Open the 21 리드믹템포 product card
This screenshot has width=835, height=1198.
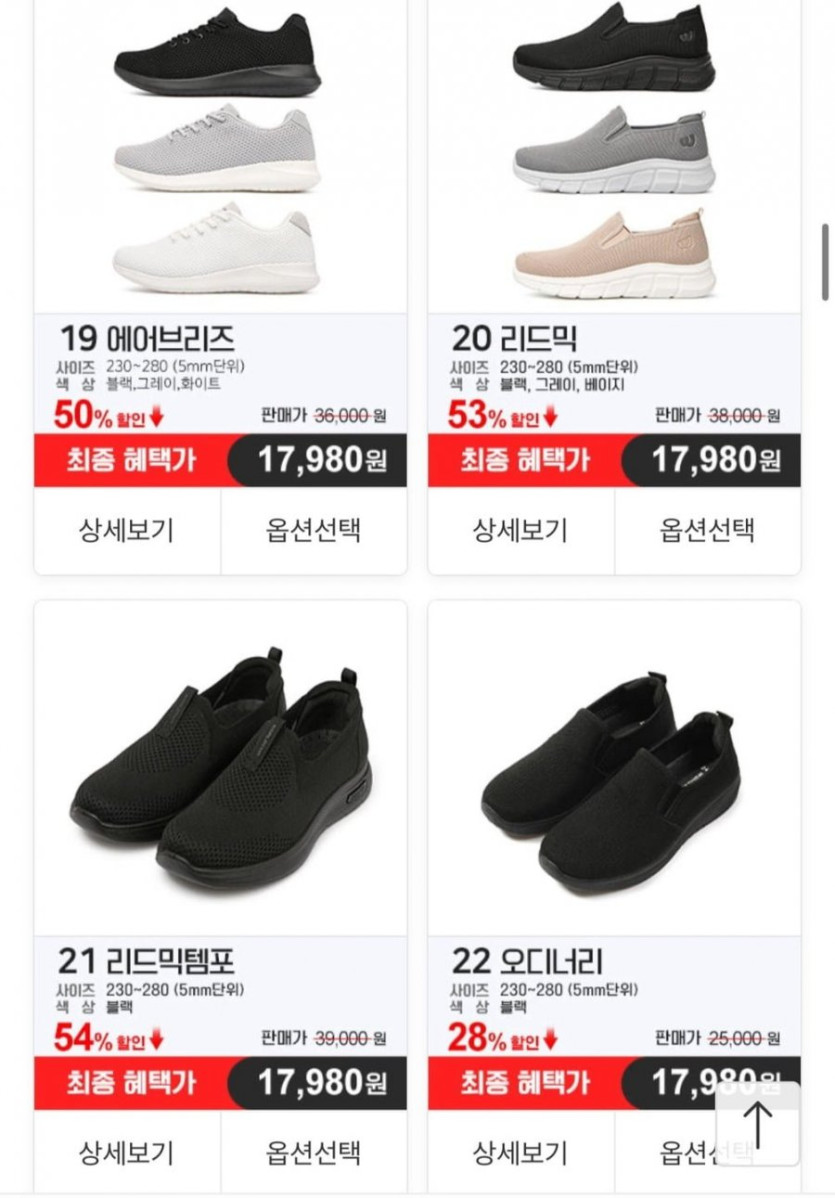coord(220,770)
